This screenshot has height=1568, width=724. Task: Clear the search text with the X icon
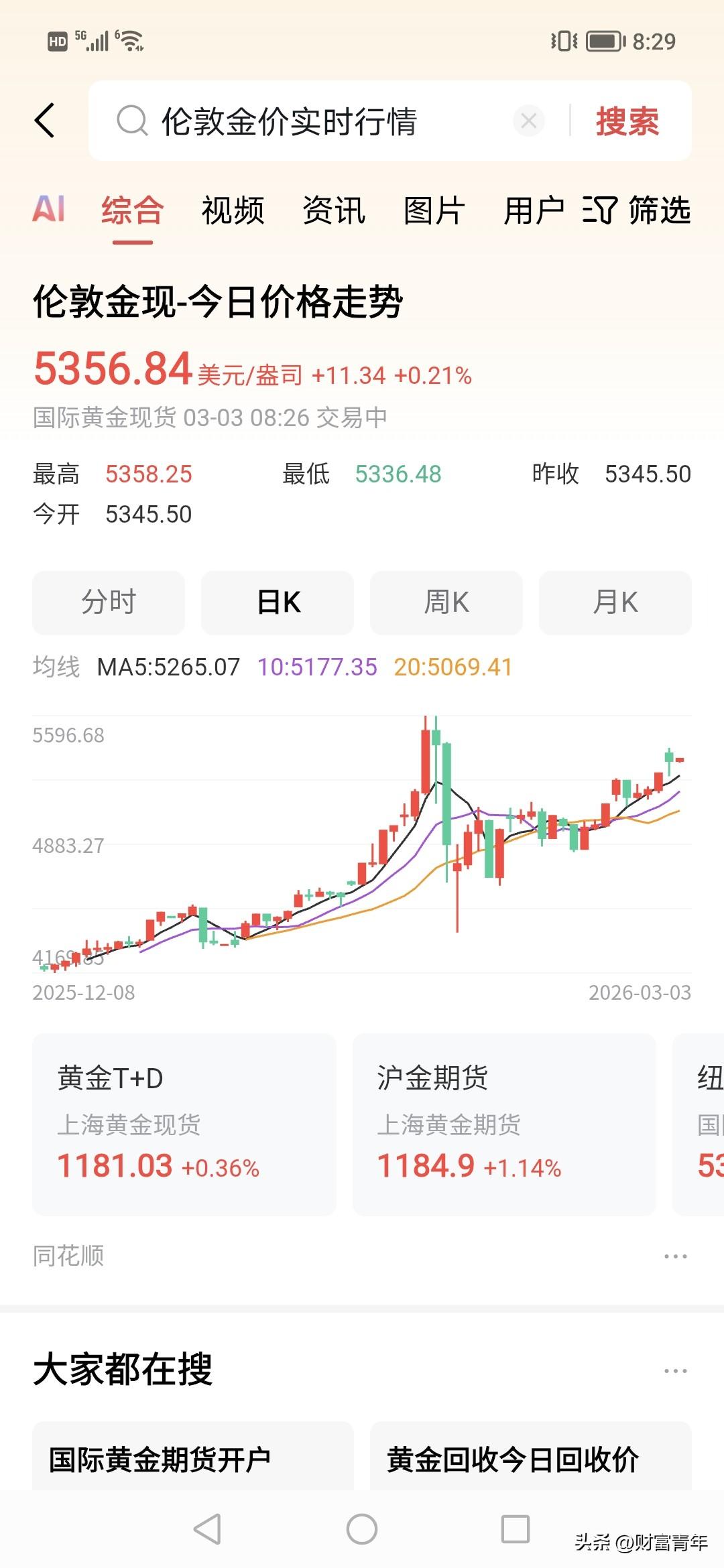pyautogui.click(x=529, y=122)
